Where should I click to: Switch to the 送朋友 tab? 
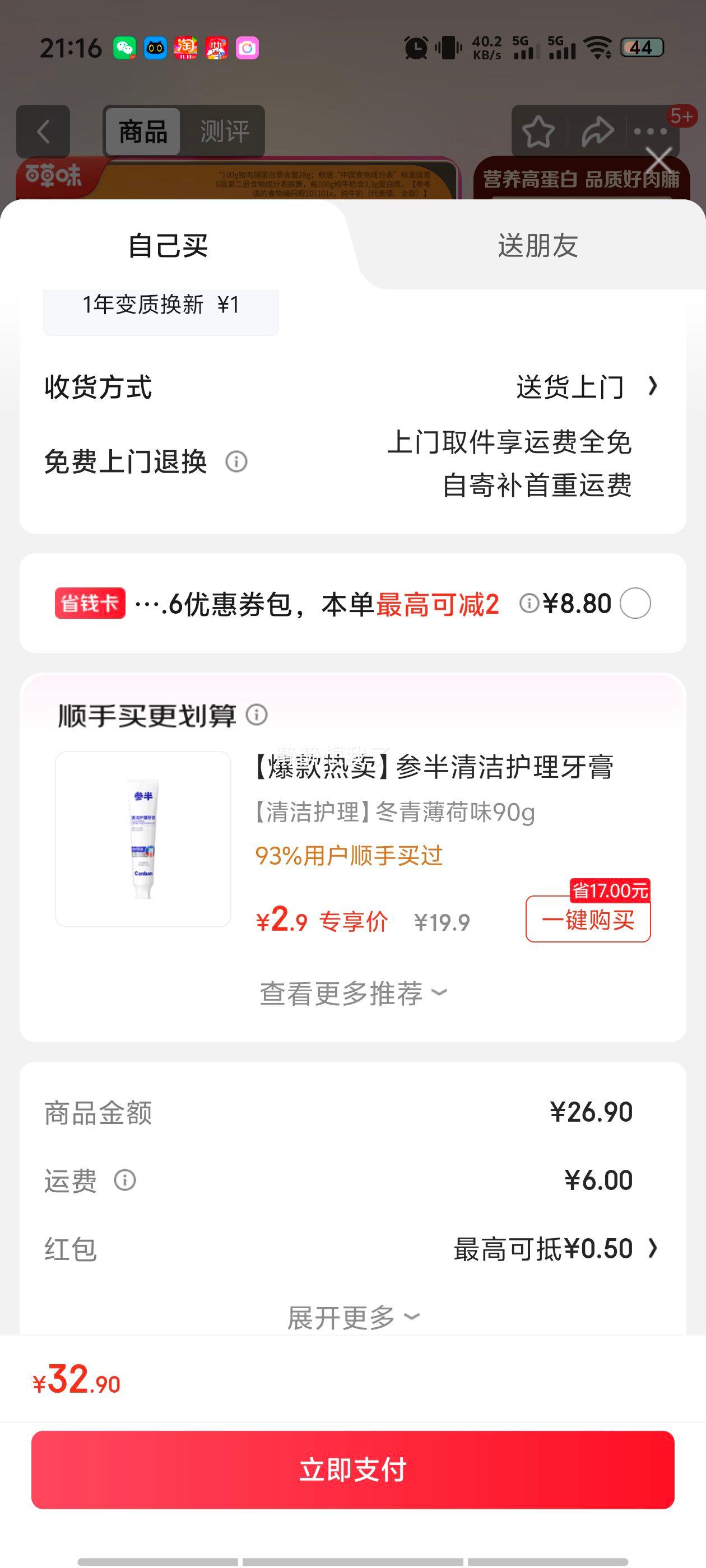537,246
